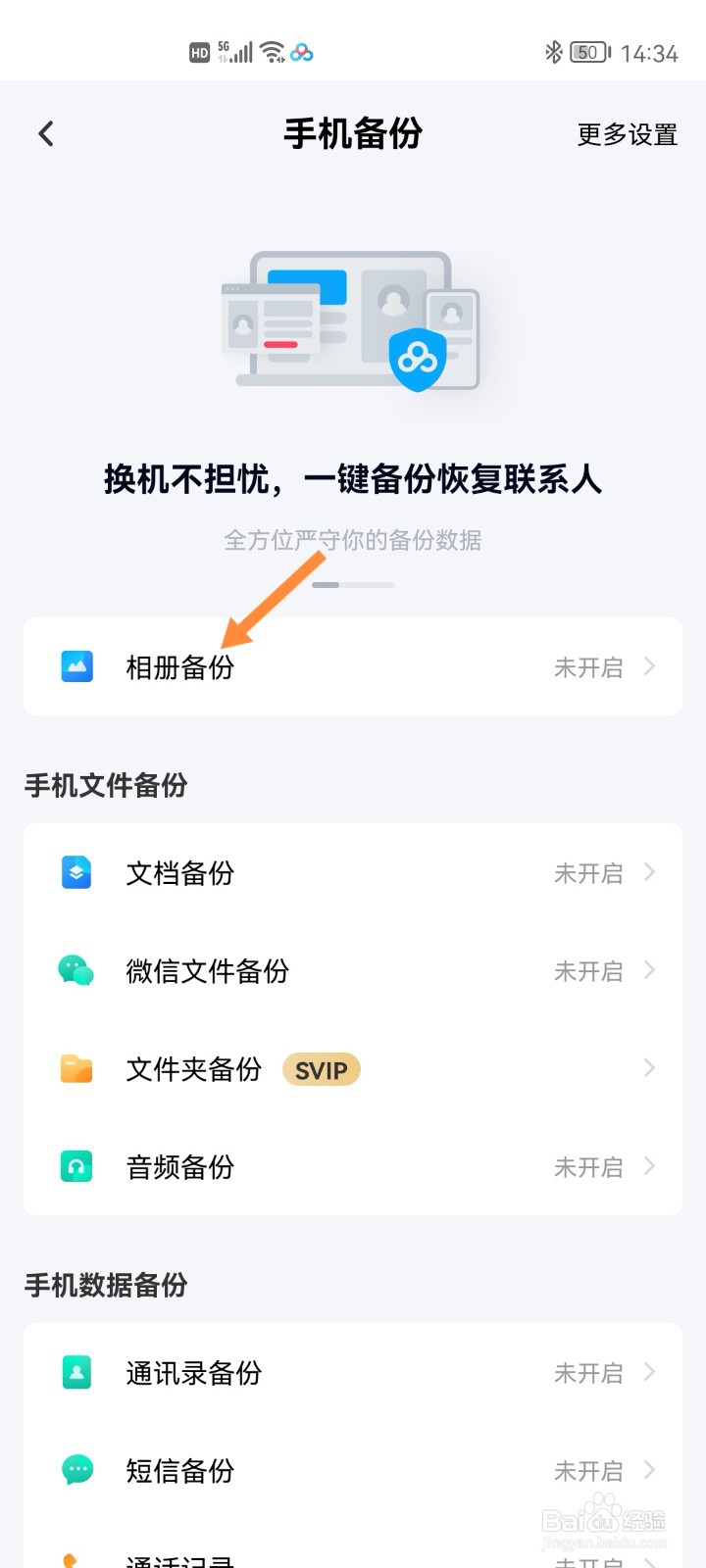Expand 相册备份 via its right chevron
Viewport: 706px width, 1568px height.
(x=649, y=666)
